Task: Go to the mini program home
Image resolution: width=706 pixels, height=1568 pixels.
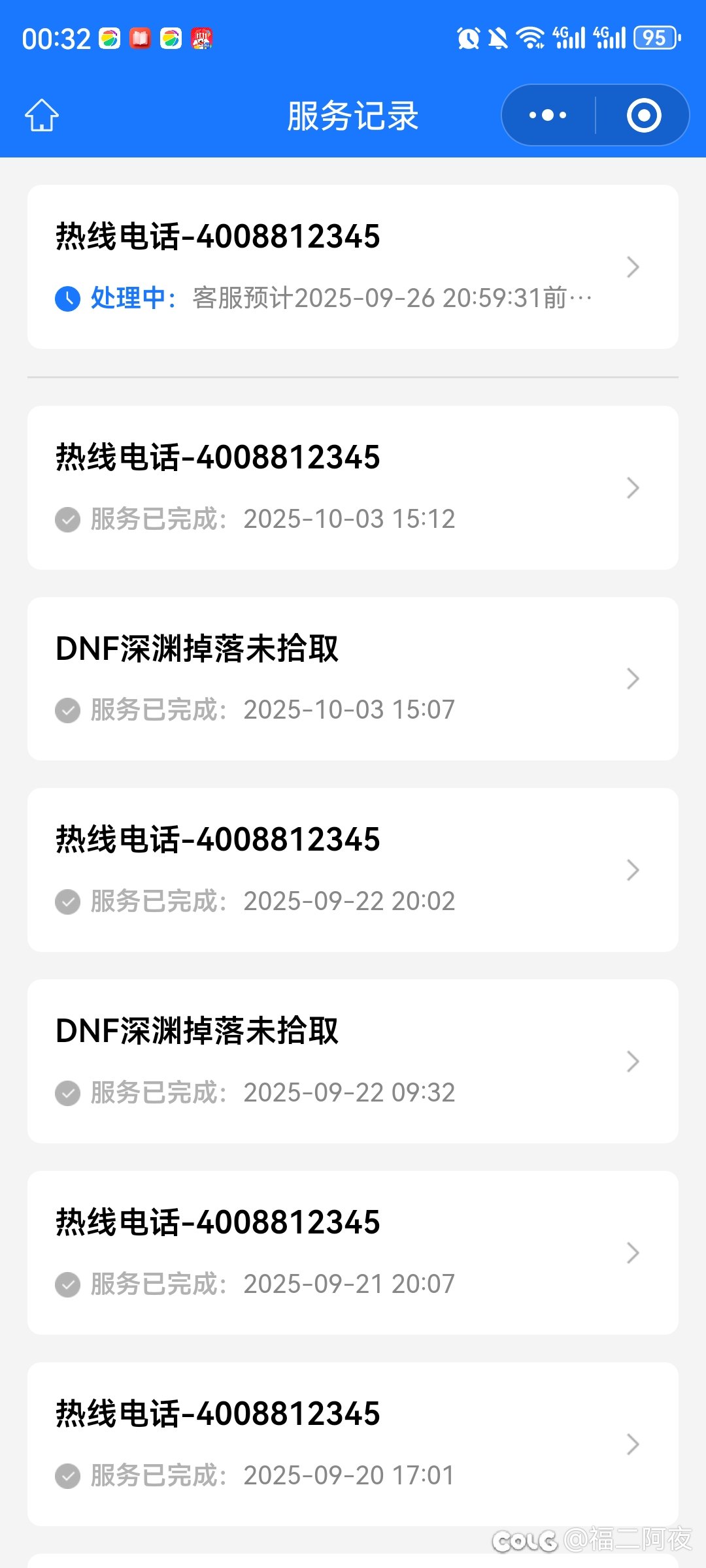Action: tap(42, 116)
